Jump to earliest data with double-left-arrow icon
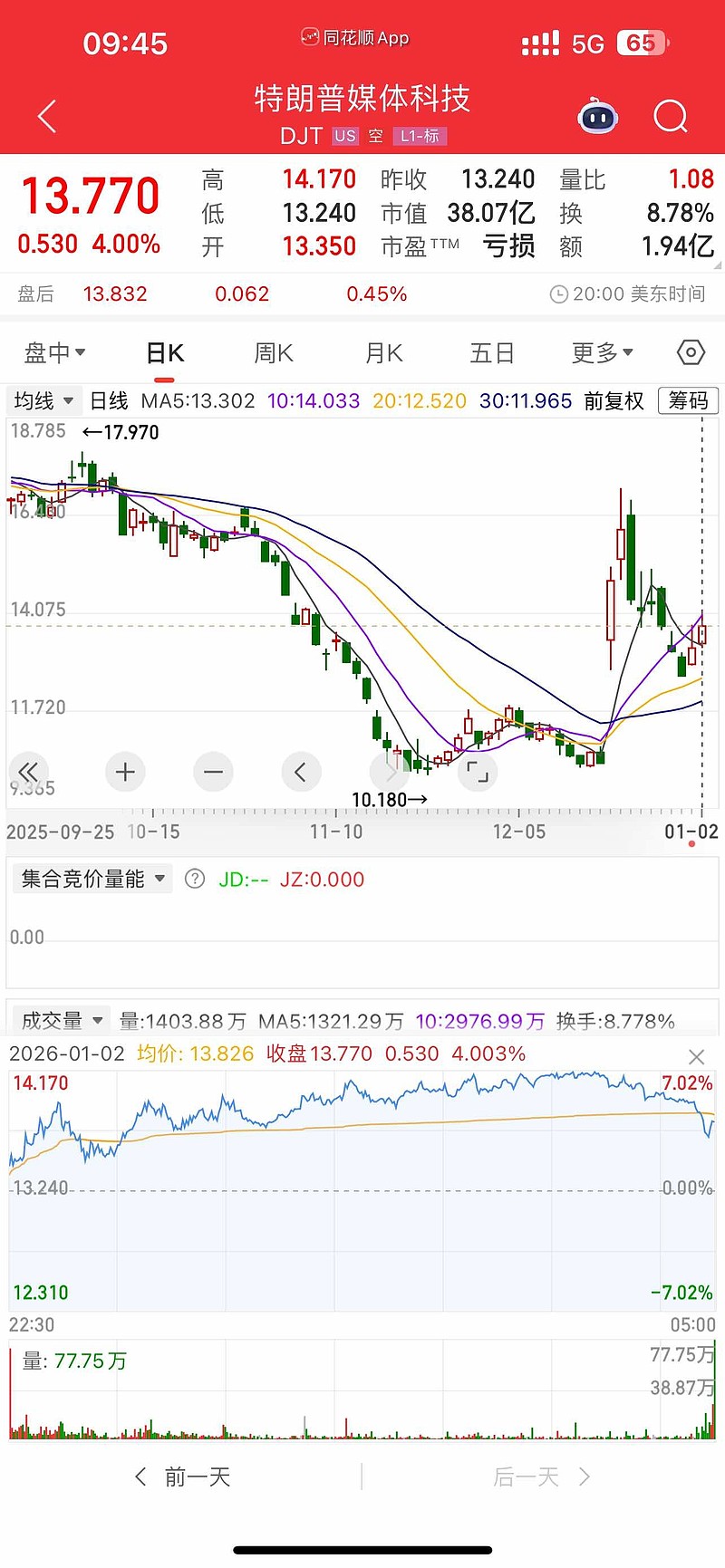This screenshot has height=1568, width=725. coord(28,772)
